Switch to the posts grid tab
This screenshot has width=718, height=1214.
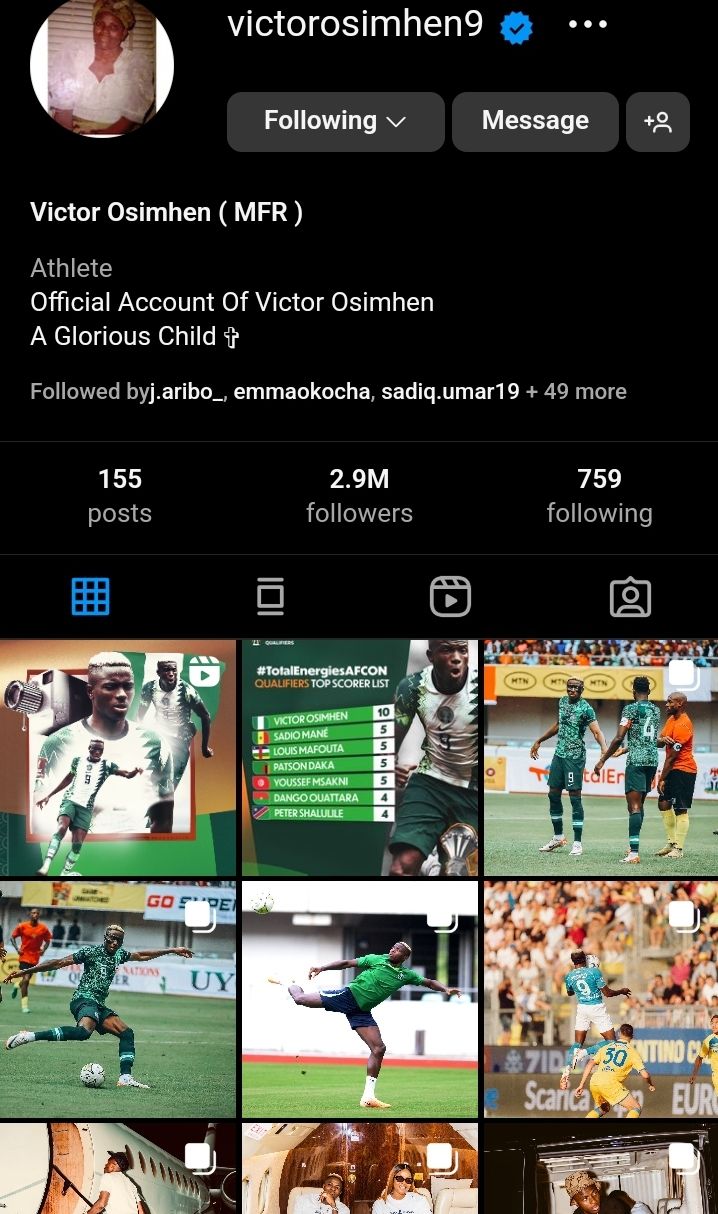(x=90, y=597)
